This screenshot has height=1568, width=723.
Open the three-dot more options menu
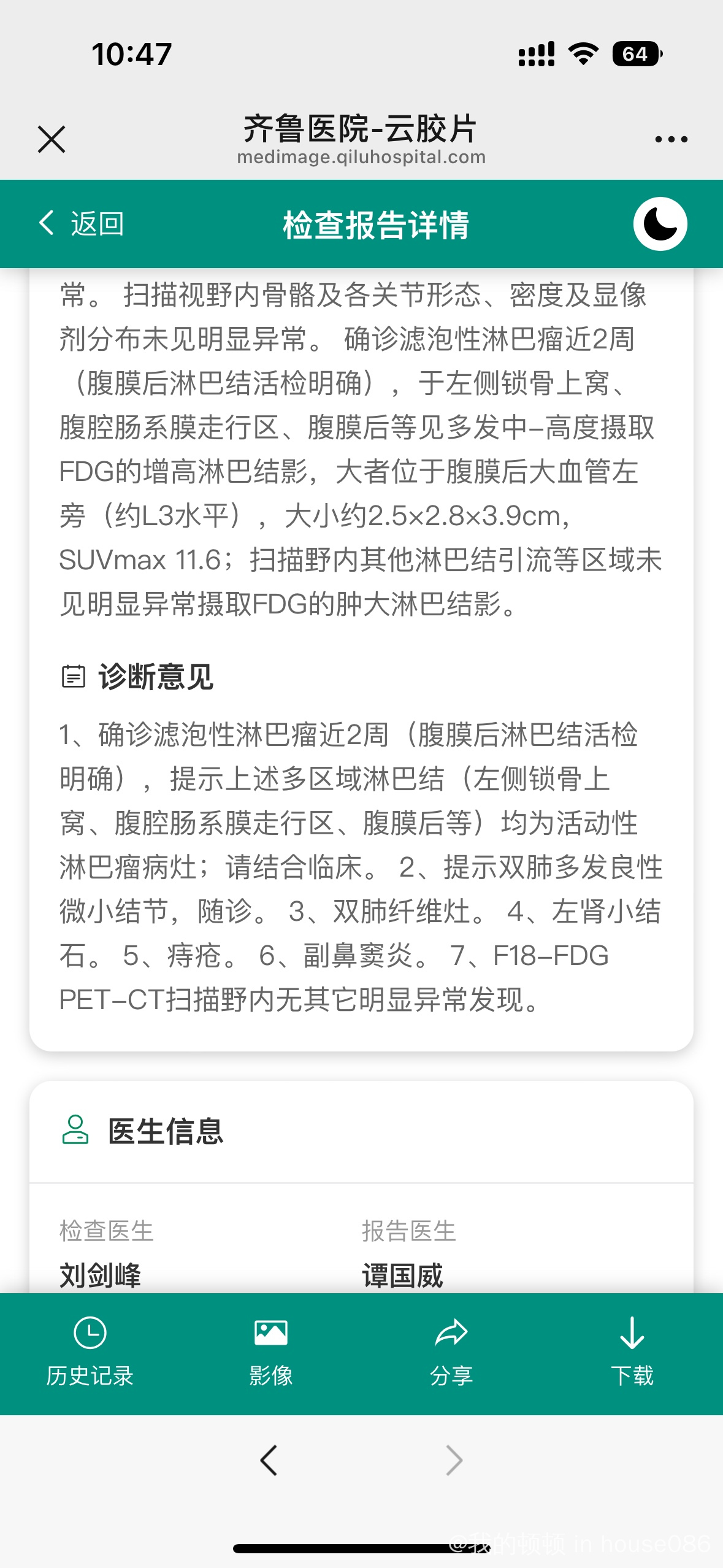(x=671, y=139)
